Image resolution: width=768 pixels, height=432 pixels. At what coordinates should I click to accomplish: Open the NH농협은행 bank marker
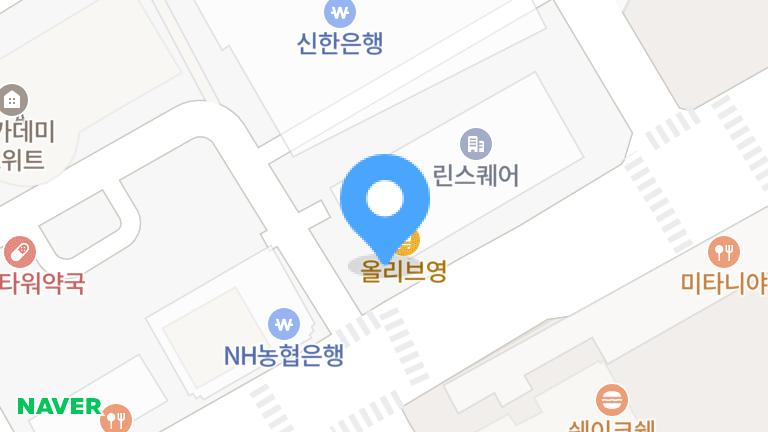[284, 324]
